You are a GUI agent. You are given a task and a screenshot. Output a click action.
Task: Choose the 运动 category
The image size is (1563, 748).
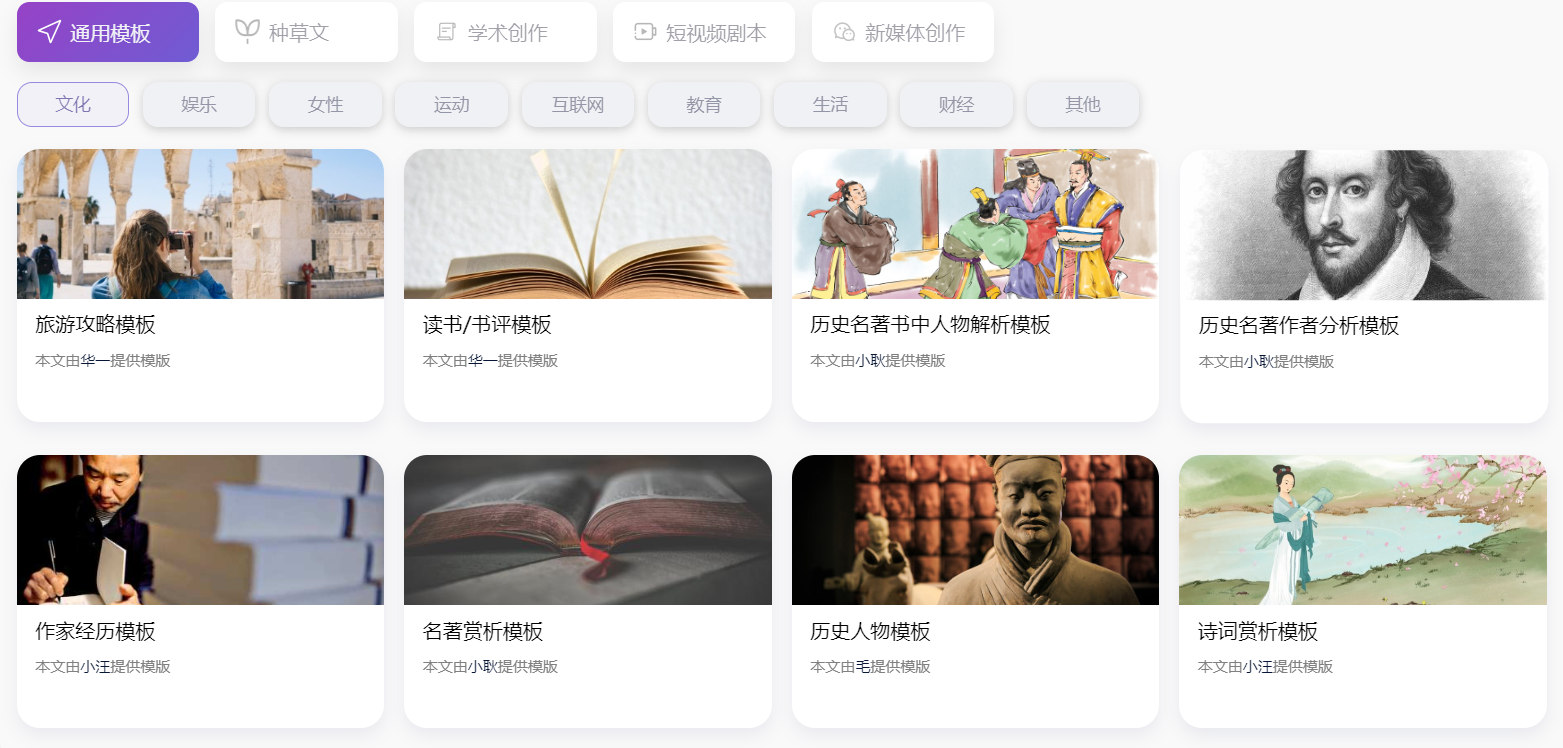[451, 104]
